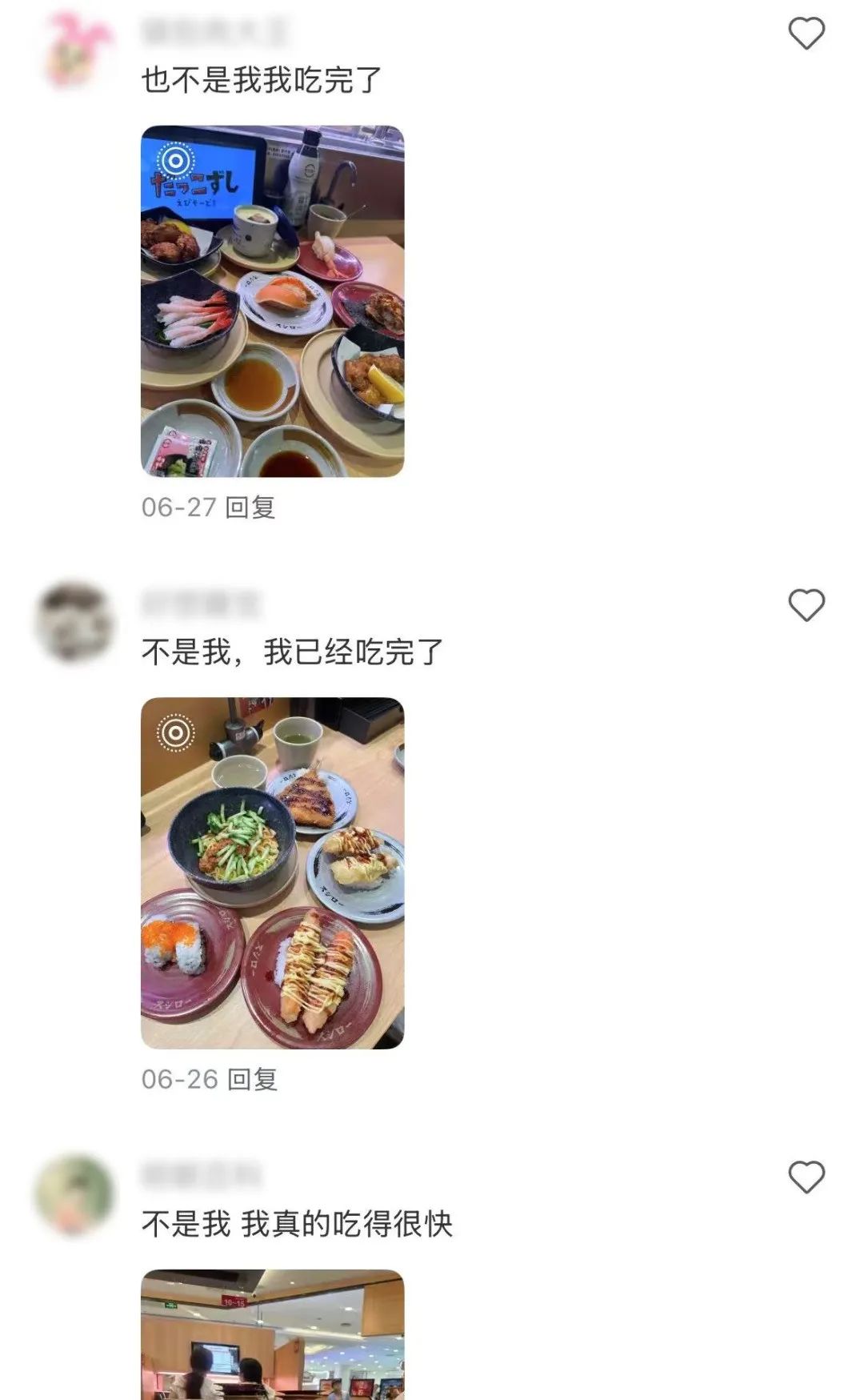Like the comment "也不是我我吃完了"
This screenshot has height=1400, width=864.
[806, 34]
